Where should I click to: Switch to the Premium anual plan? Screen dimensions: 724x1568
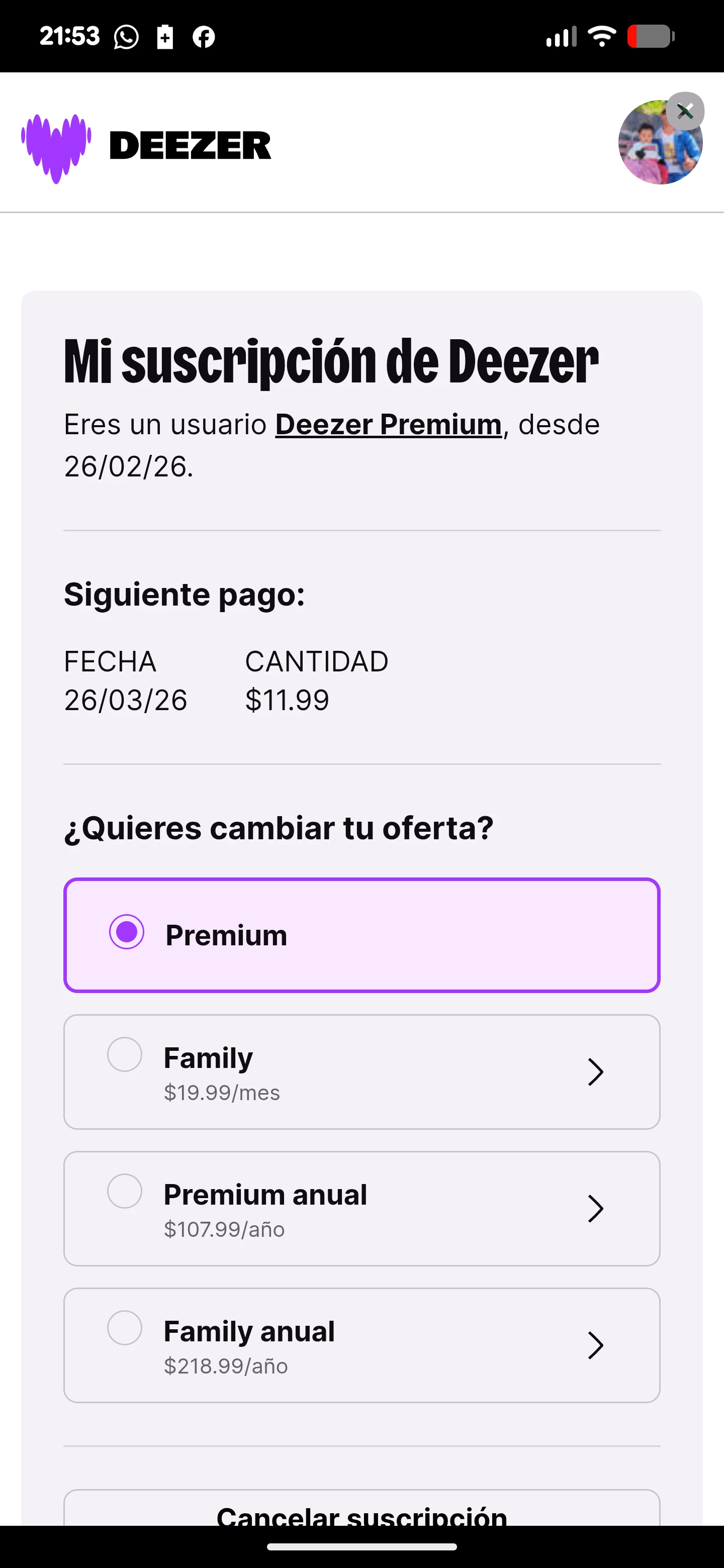(361, 1209)
